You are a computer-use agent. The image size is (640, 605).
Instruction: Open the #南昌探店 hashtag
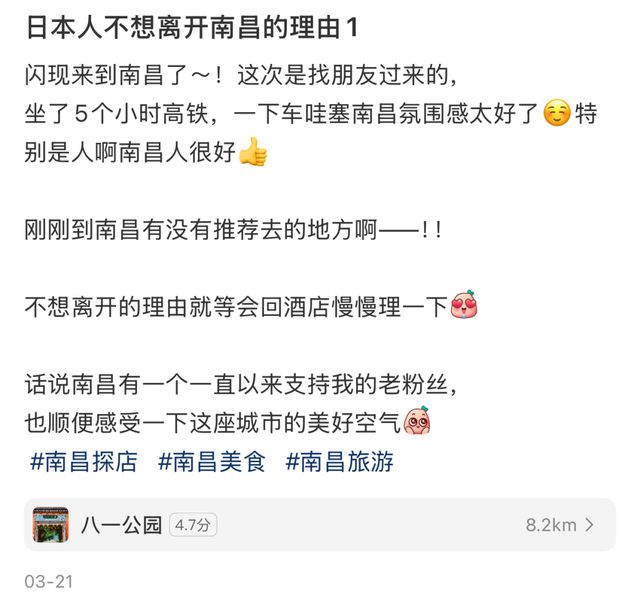tap(84, 462)
